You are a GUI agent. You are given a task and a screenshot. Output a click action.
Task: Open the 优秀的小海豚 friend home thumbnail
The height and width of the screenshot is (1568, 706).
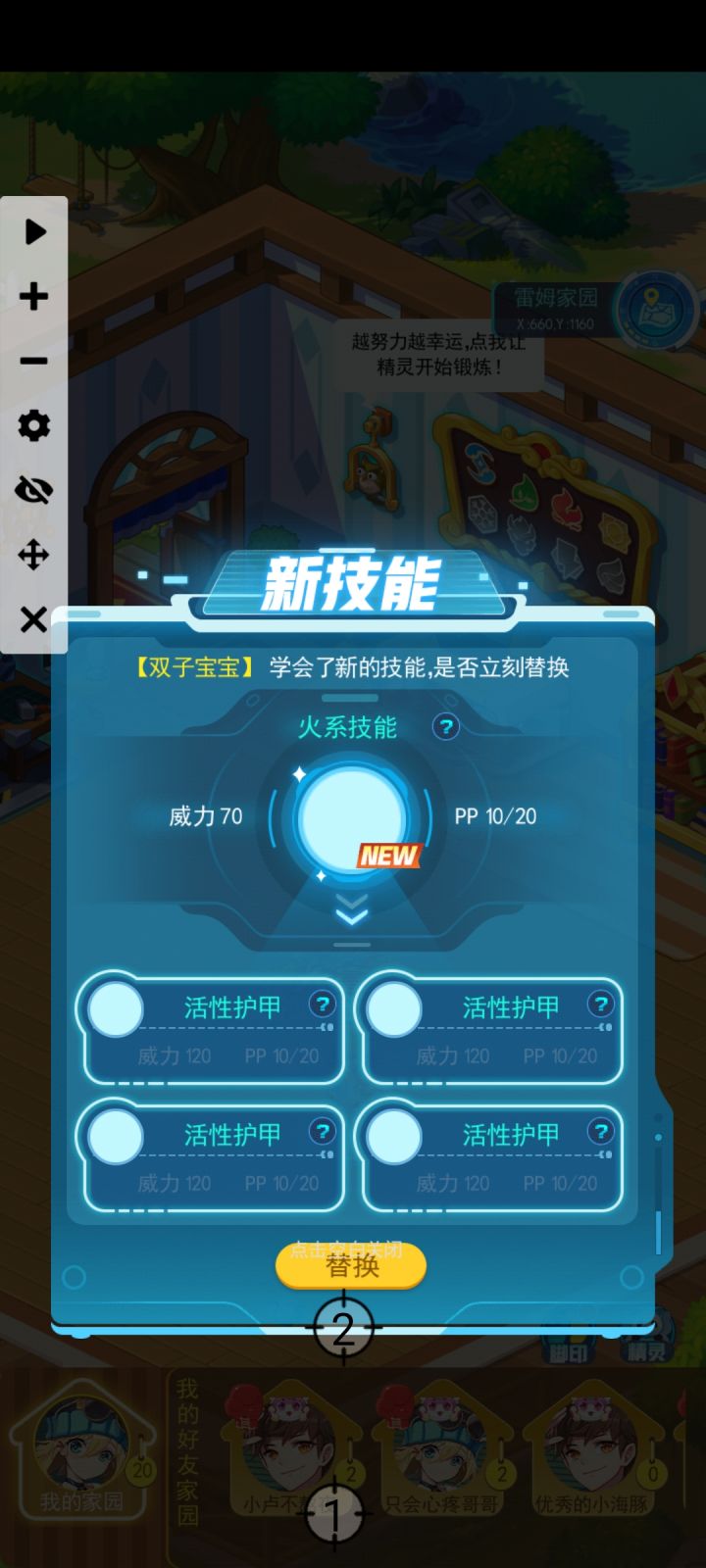[593, 1450]
